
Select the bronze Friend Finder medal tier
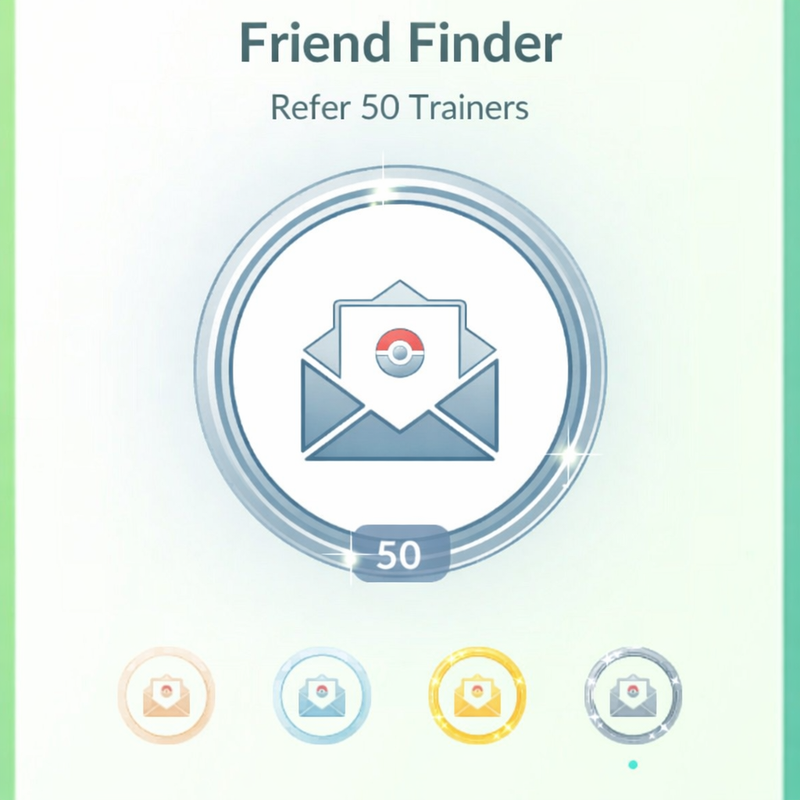pyautogui.click(x=167, y=695)
